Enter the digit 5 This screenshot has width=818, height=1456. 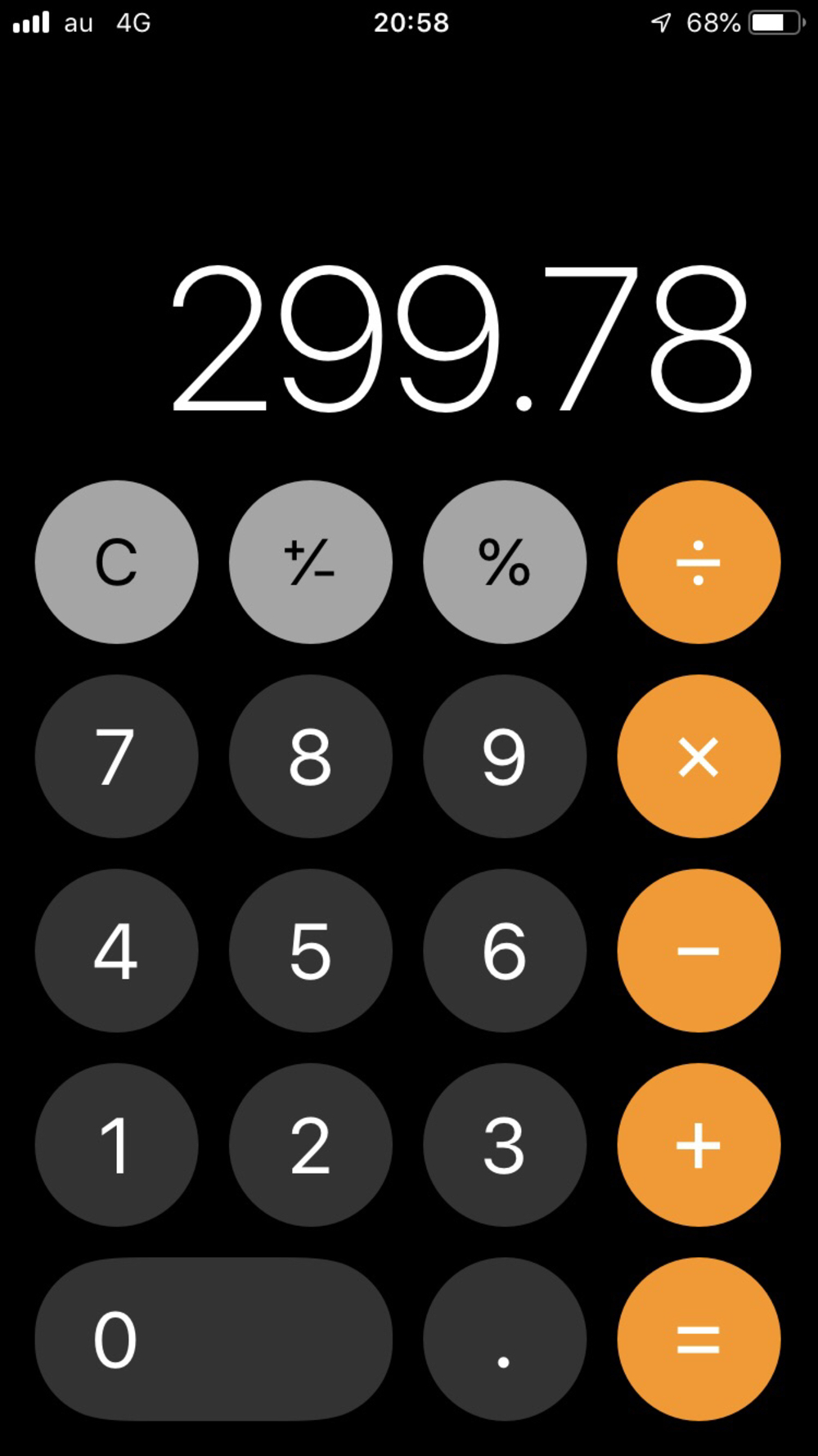click(310, 950)
